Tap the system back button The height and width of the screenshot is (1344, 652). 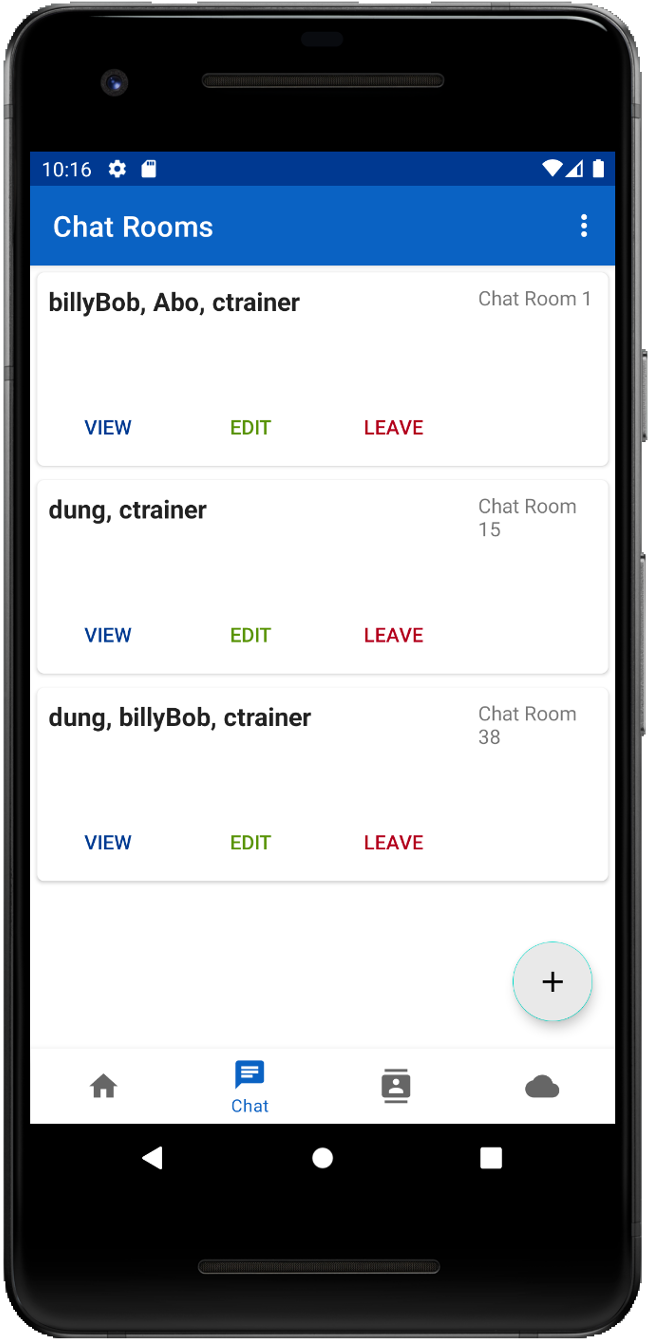(152, 1158)
